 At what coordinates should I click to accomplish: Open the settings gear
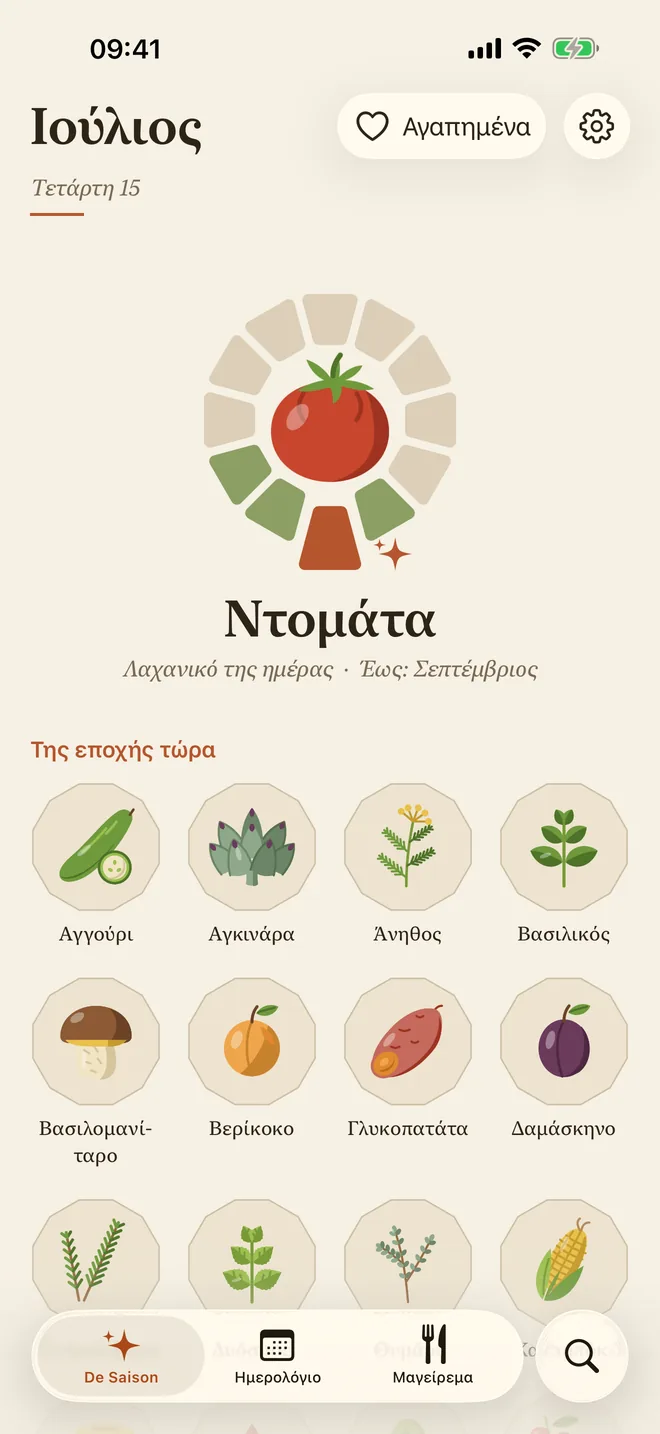(x=597, y=126)
